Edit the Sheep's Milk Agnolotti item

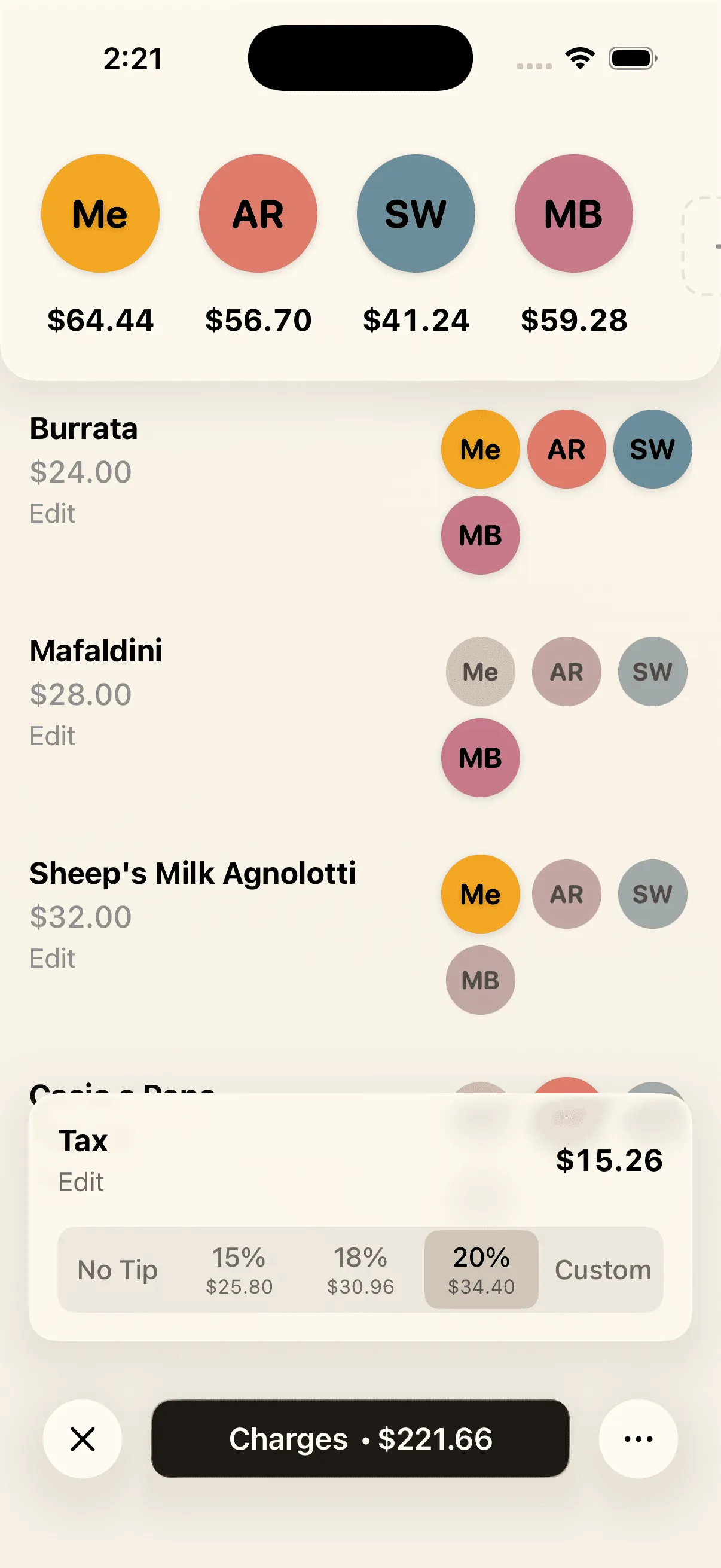point(53,958)
